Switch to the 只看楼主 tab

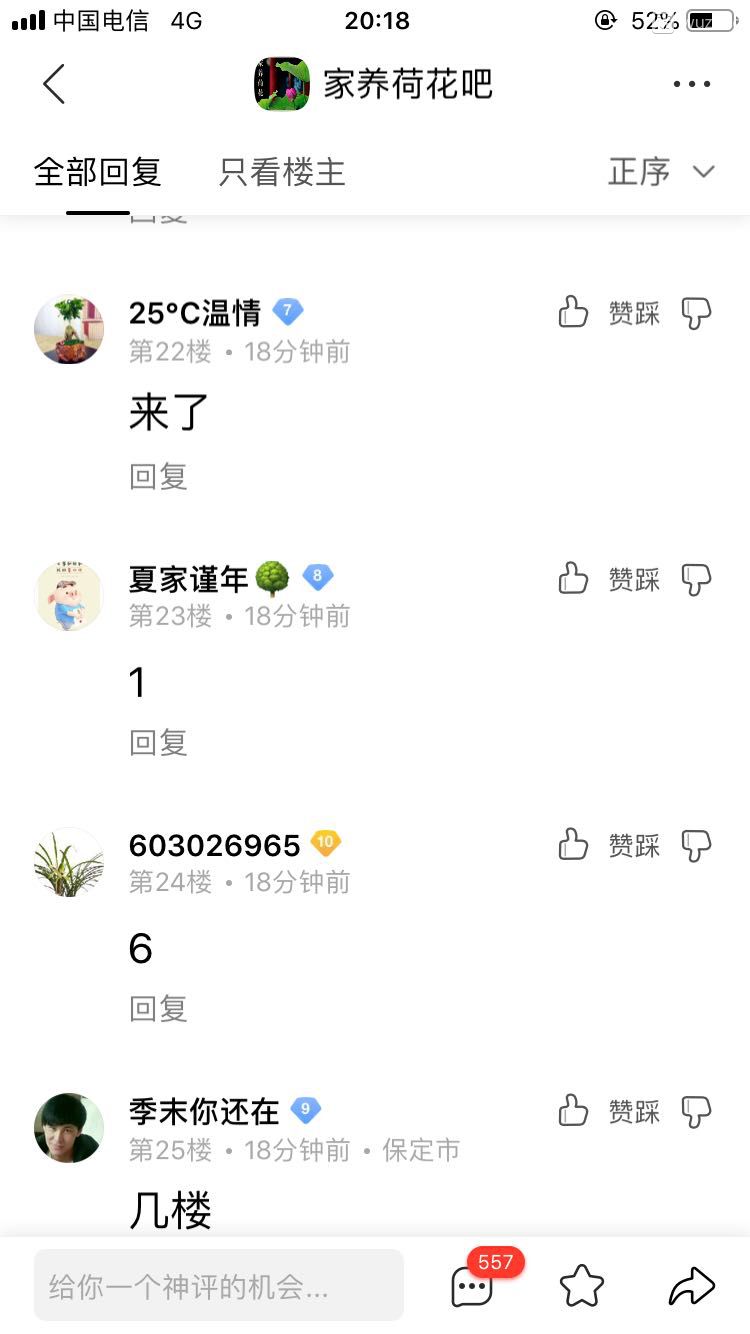coord(282,172)
